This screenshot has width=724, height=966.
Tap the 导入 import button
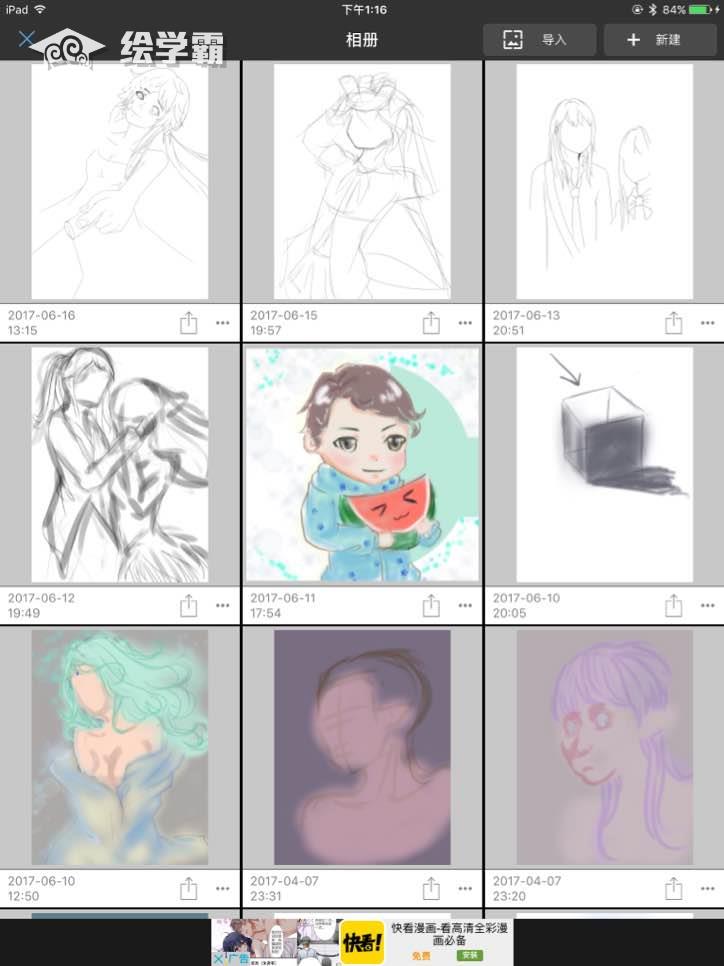[540, 40]
